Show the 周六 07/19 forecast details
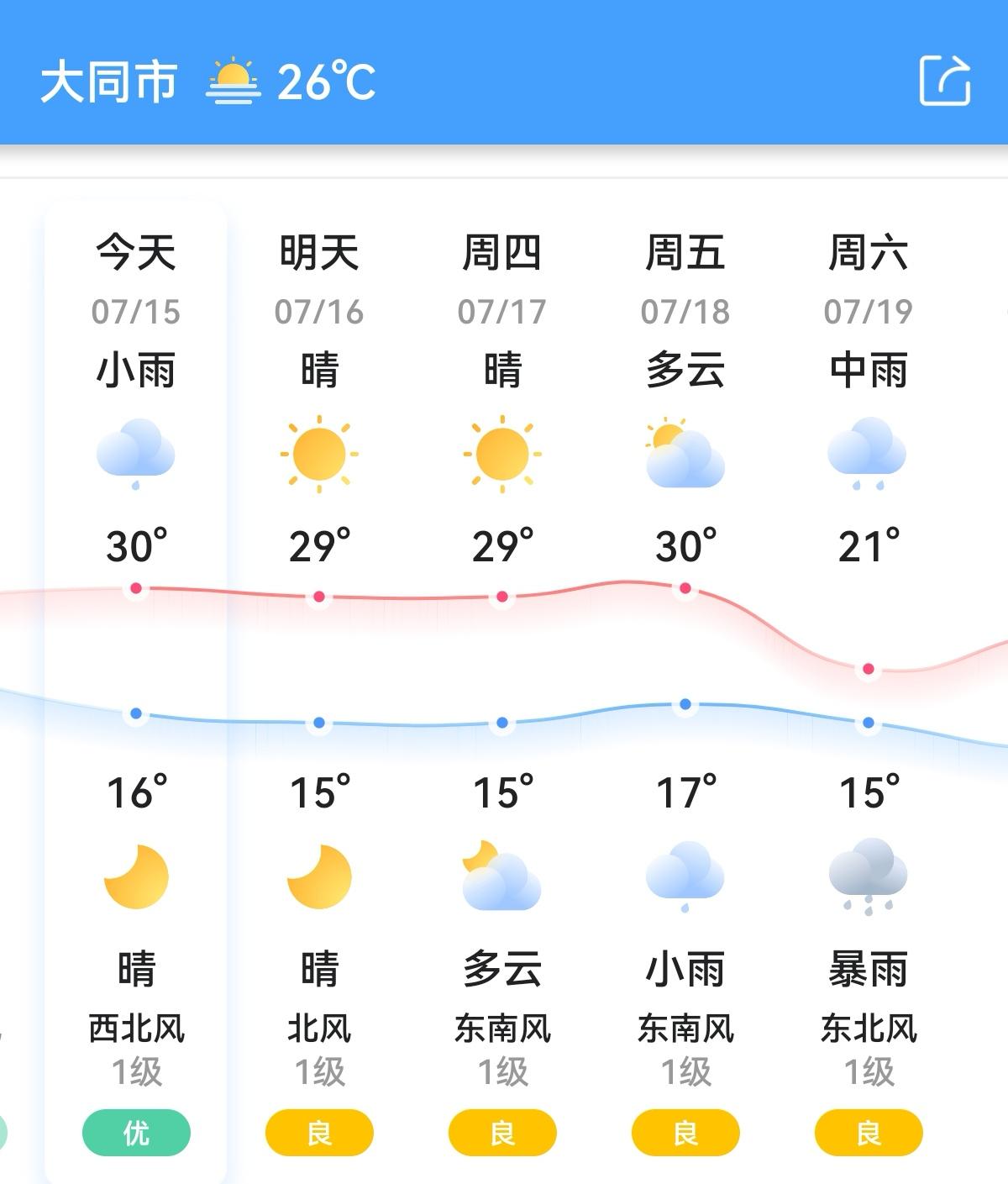Image resolution: width=1008 pixels, height=1184 pixels. (869, 312)
